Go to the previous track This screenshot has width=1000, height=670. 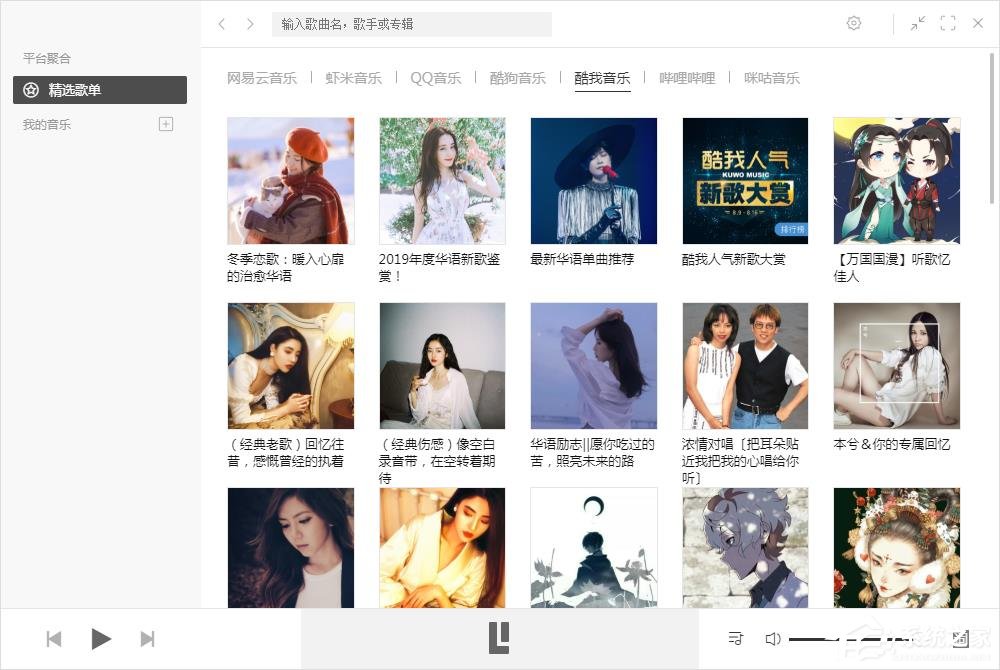click(54, 638)
